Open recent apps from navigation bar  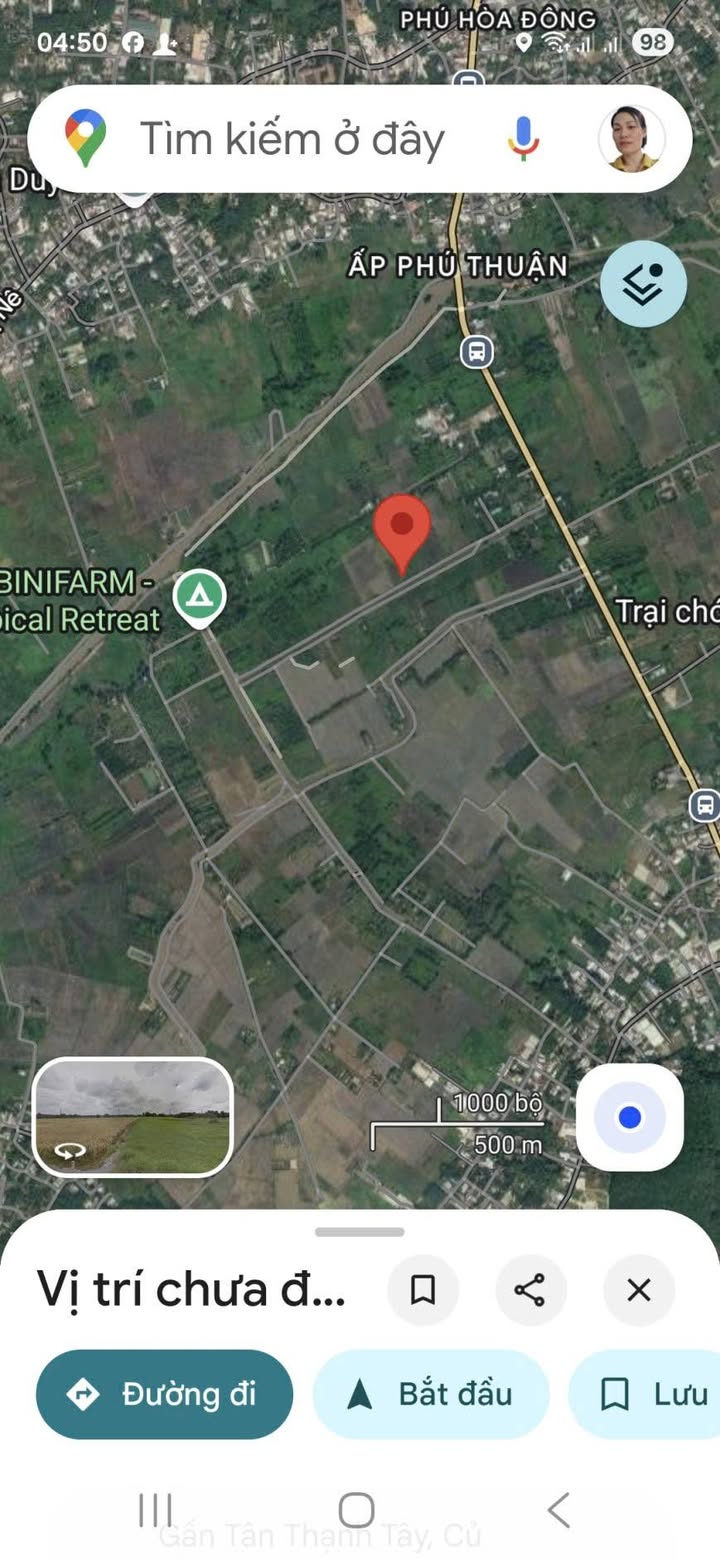pos(155,1510)
